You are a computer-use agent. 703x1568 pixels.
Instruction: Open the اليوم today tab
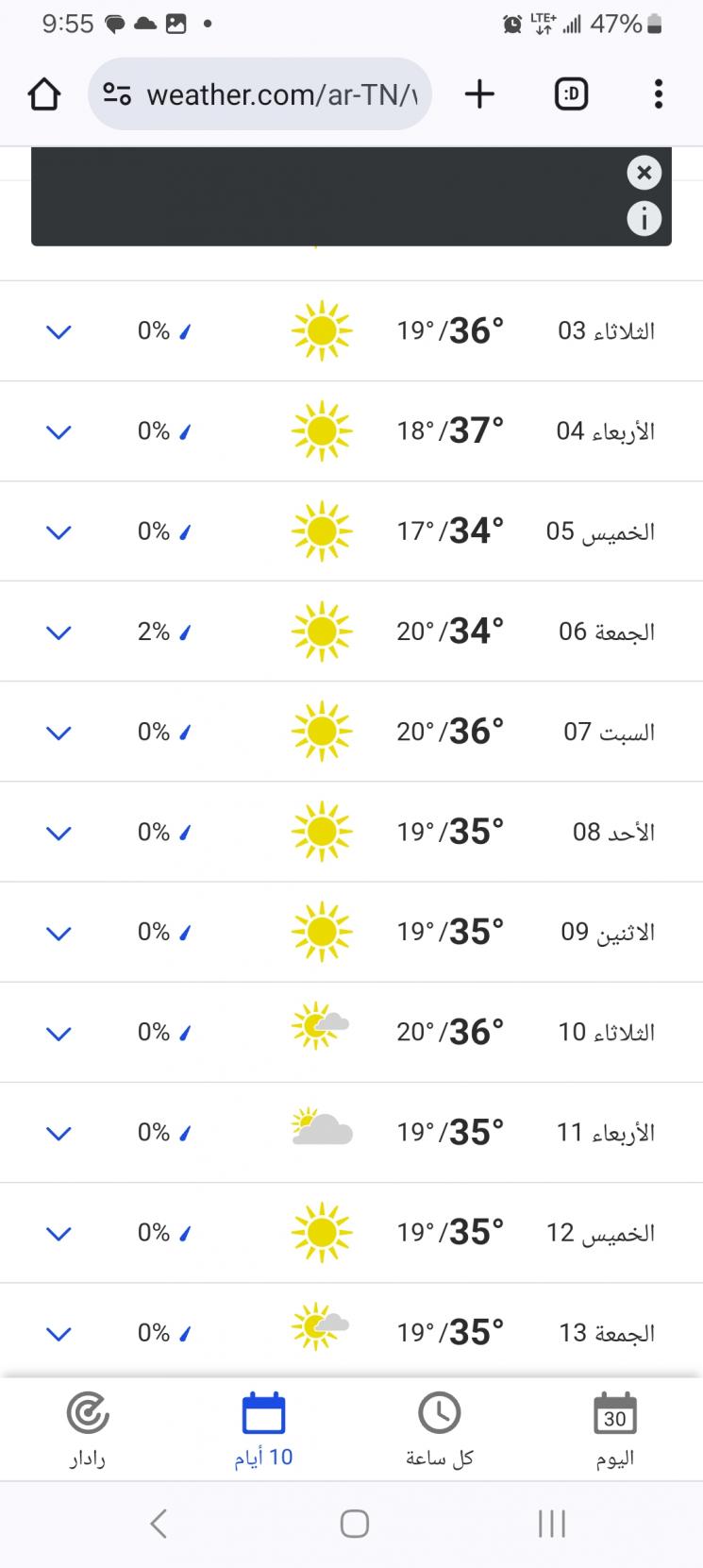tap(614, 1429)
